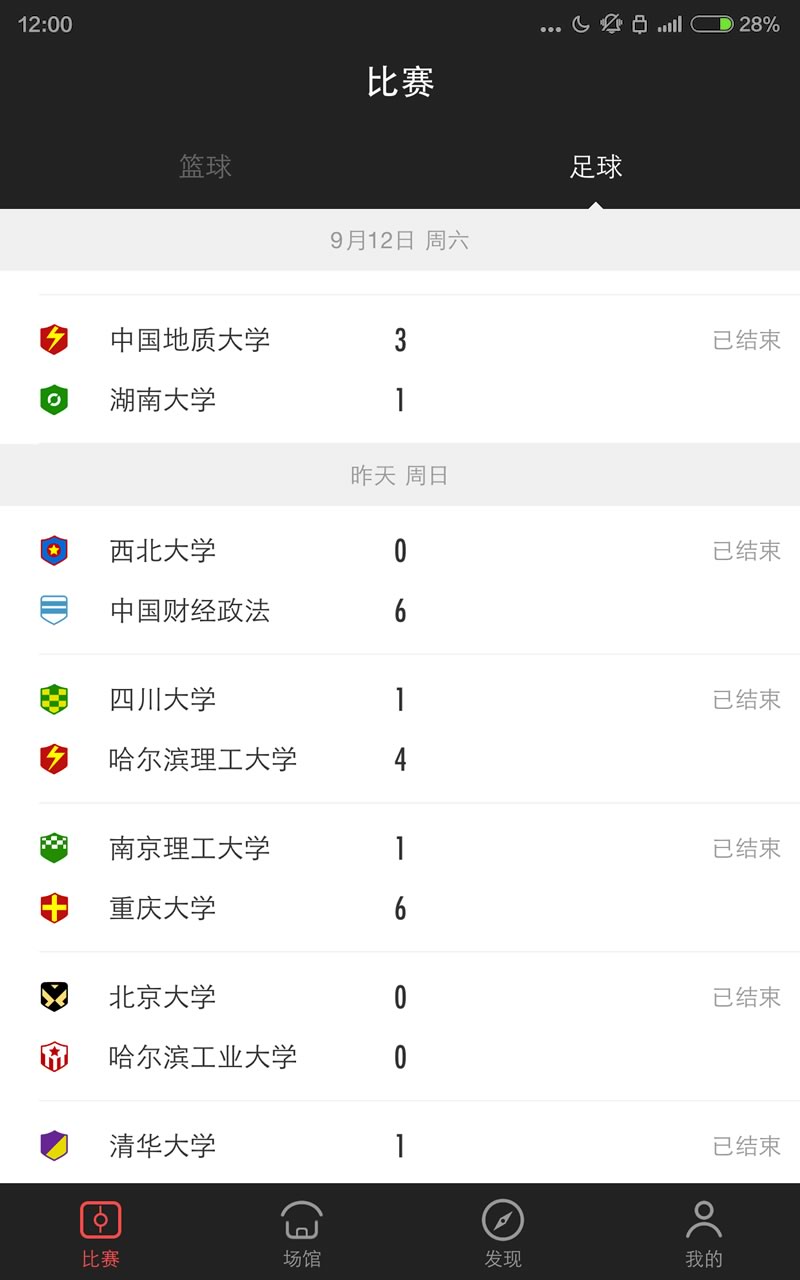Screen dimensions: 800x1280
Task: Tap the 哈尔滨工业大学 red team badge
Action: (x=54, y=1057)
